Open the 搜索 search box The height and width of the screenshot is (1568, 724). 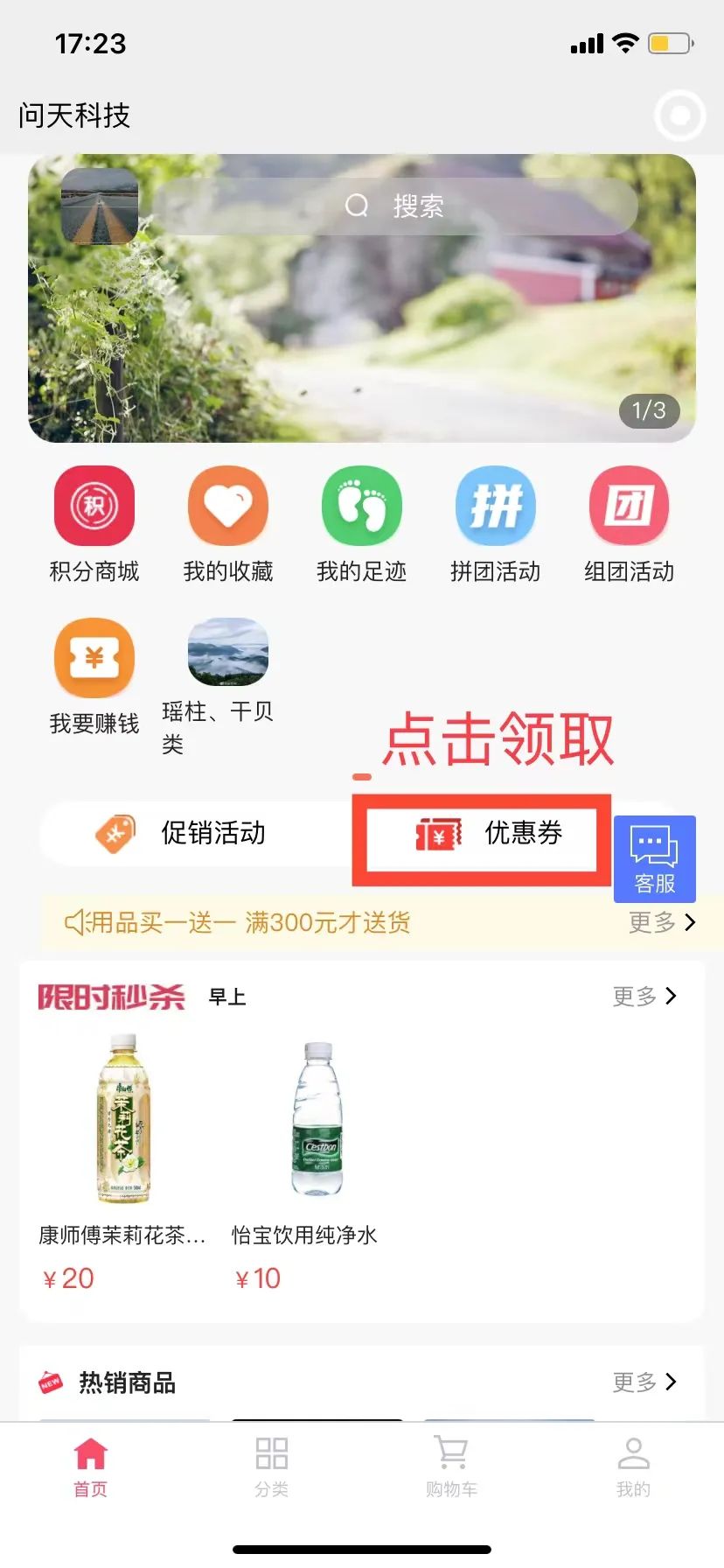coord(395,206)
